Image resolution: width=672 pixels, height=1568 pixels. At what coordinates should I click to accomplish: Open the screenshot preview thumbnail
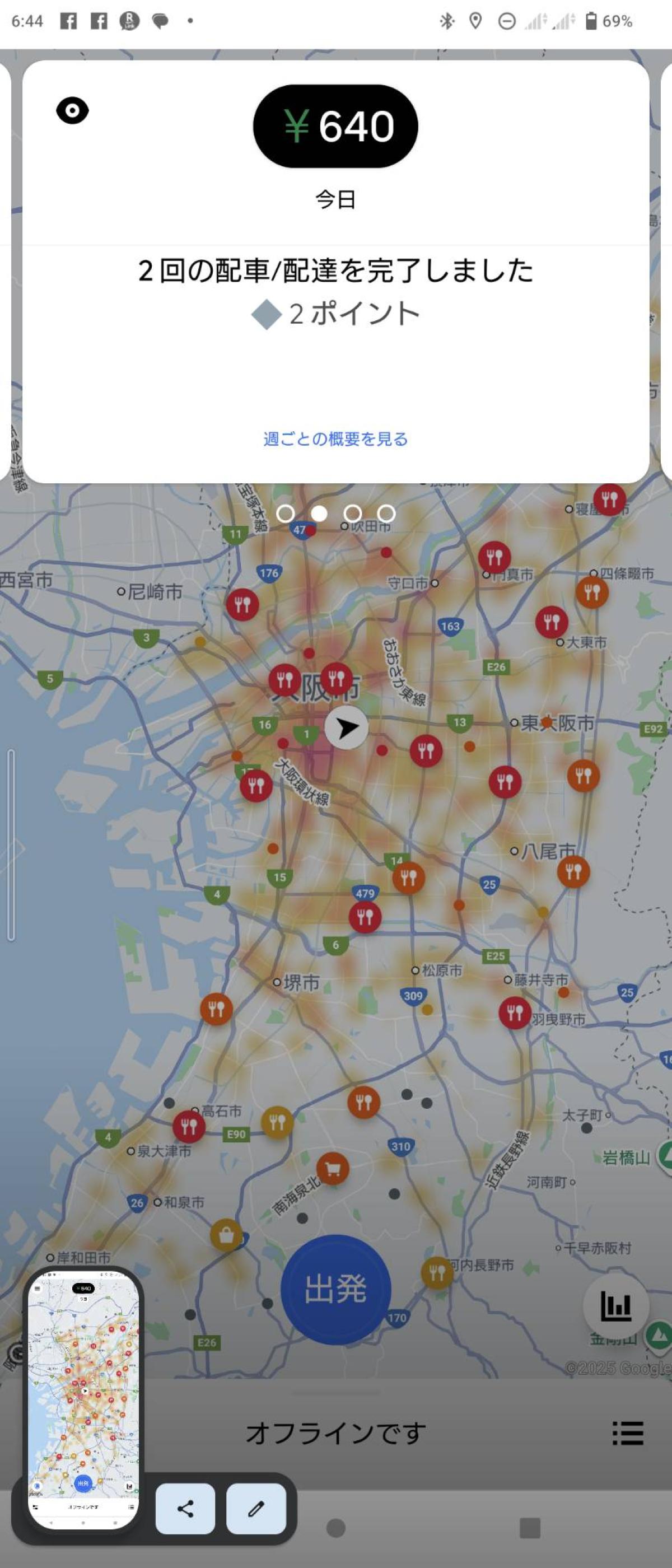click(x=83, y=1398)
